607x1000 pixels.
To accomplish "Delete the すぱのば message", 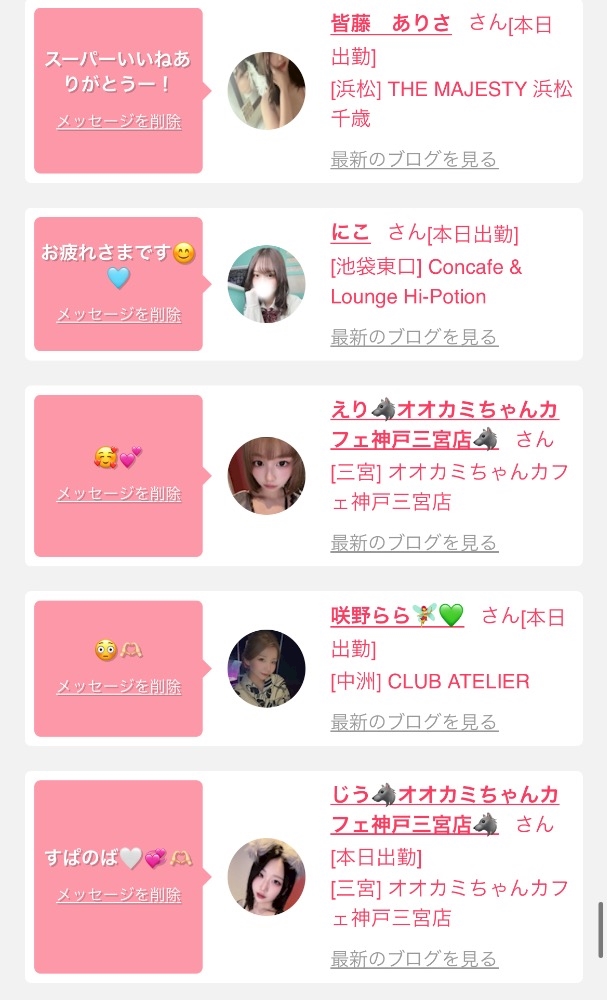I will 119,895.
